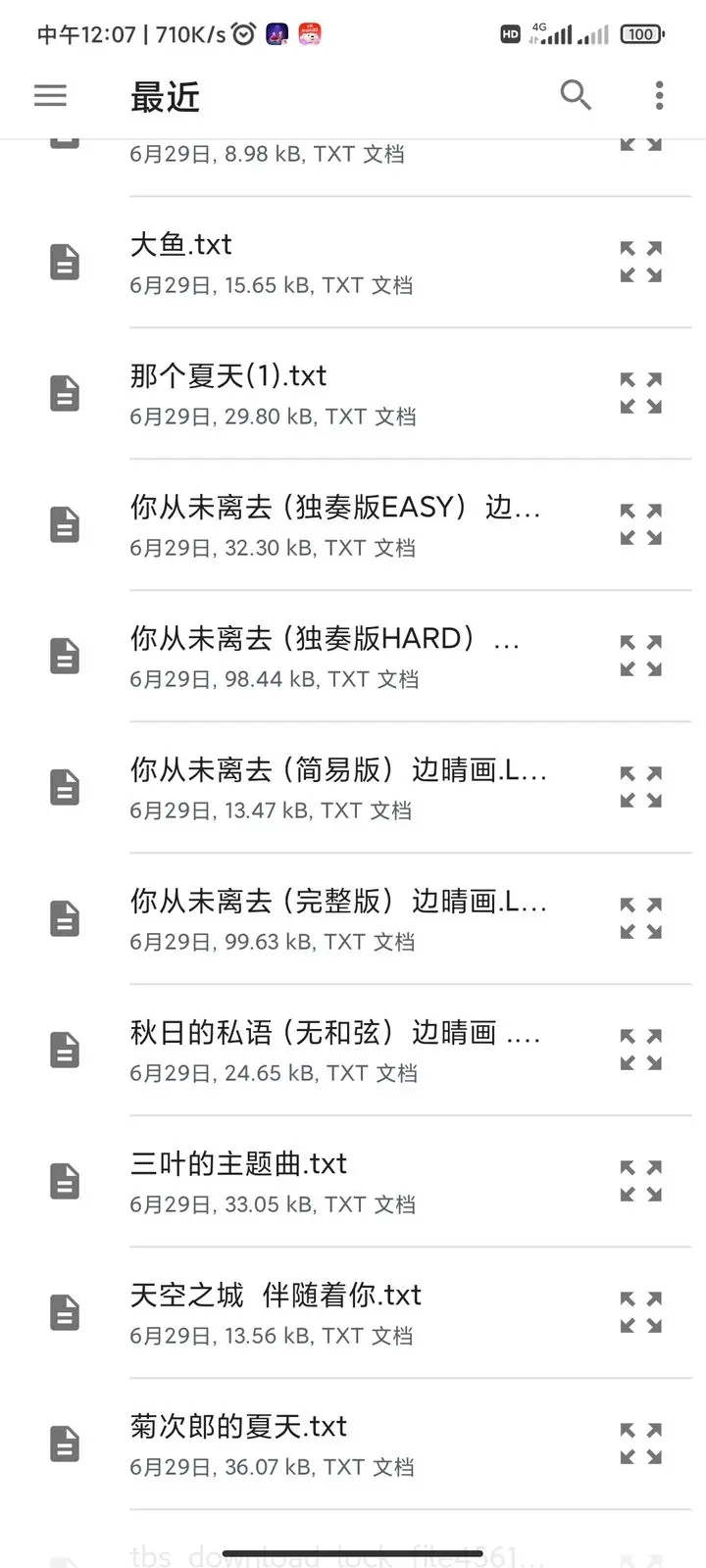The width and height of the screenshot is (706, 1568).
Task: Tap the 最近 title header
Action: (x=167, y=95)
